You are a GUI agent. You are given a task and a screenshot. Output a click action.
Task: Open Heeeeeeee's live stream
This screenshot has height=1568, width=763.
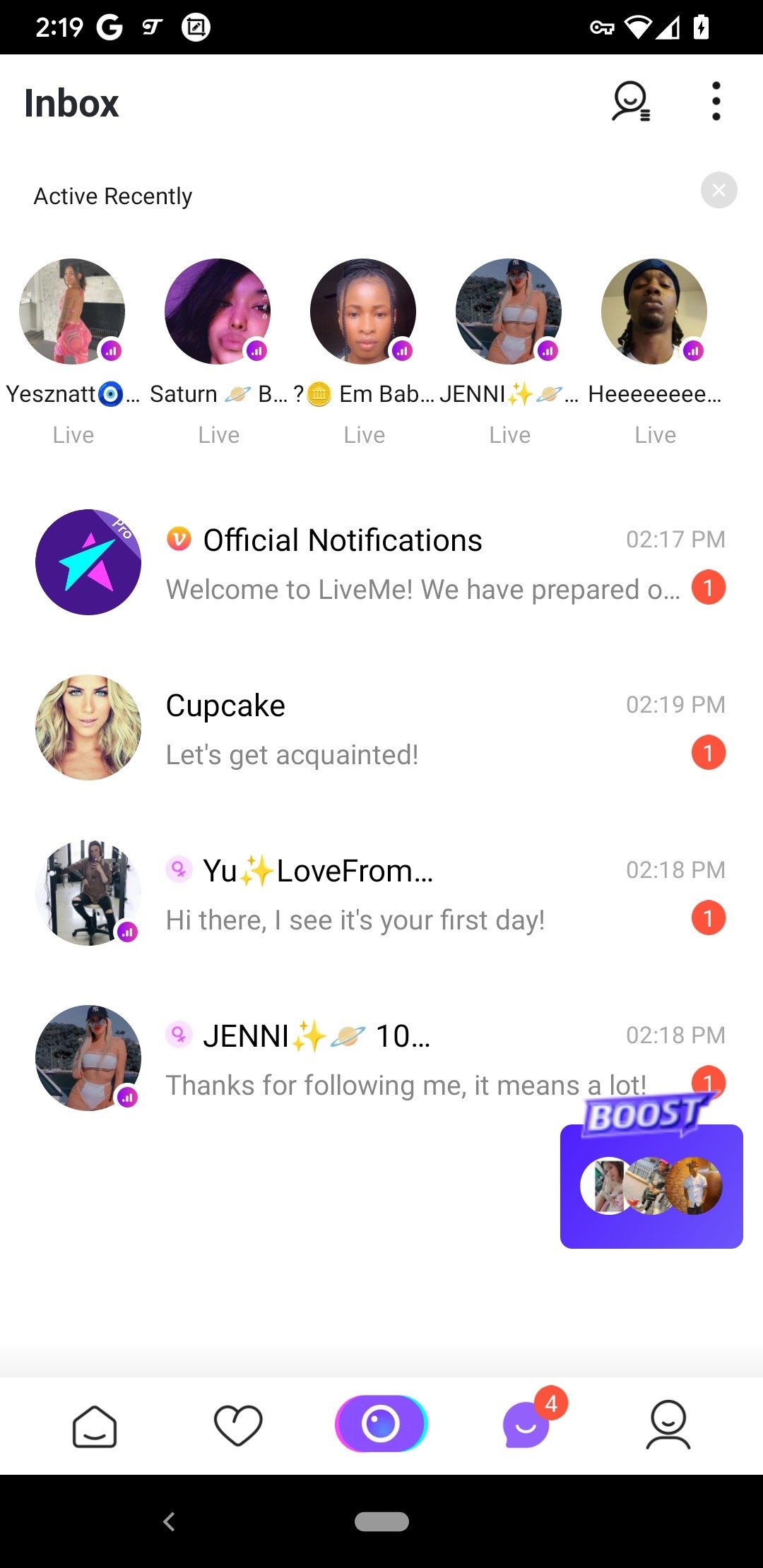pos(654,311)
